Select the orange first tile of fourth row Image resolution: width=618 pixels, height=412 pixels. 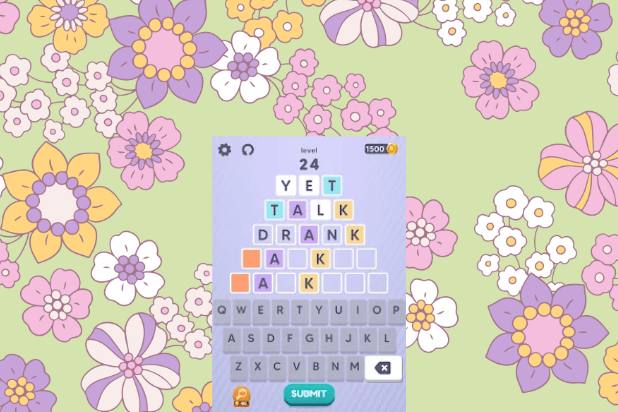click(250, 259)
